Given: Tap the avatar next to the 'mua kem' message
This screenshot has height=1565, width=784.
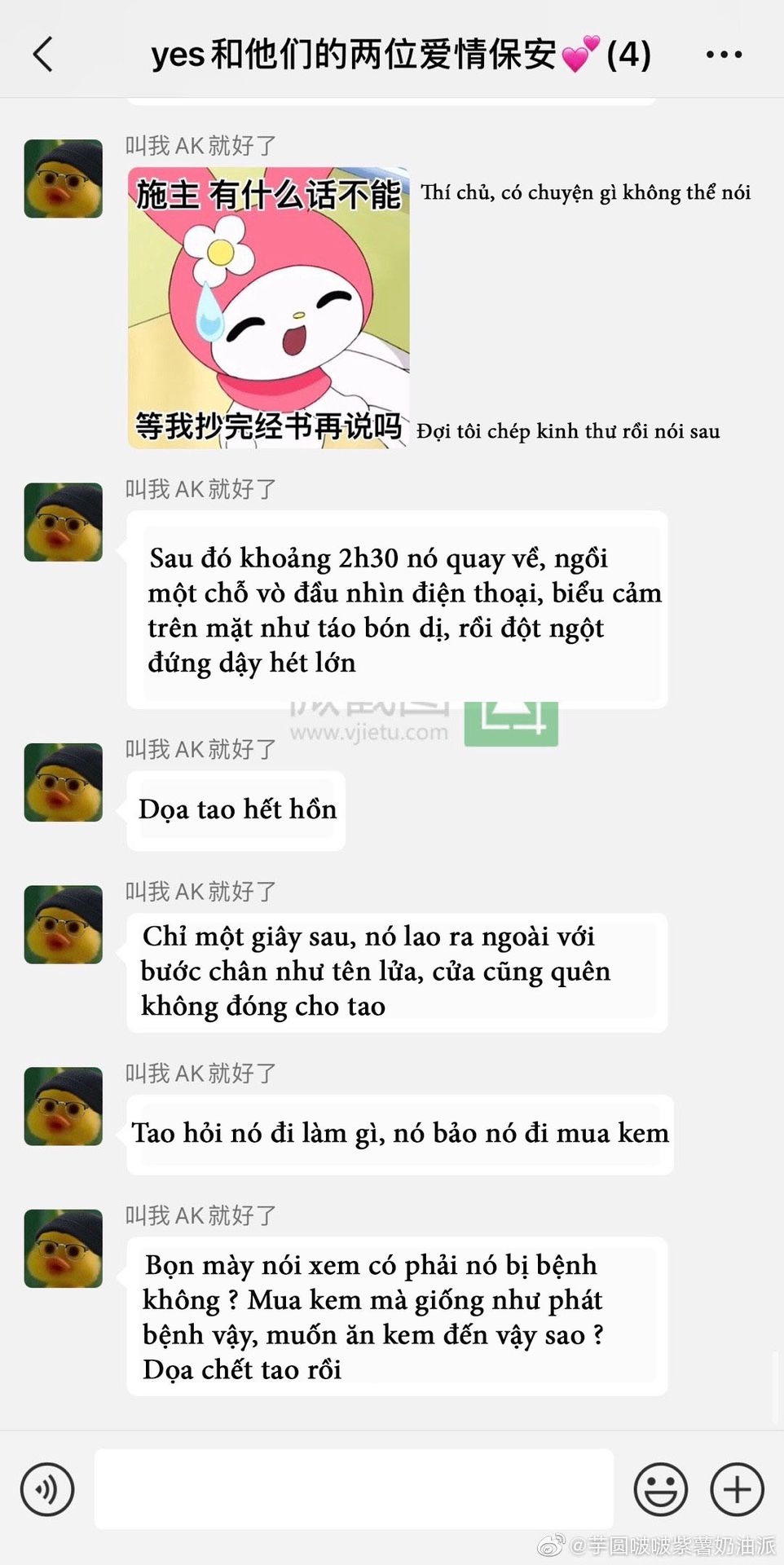Looking at the screenshot, I should [64, 1106].
